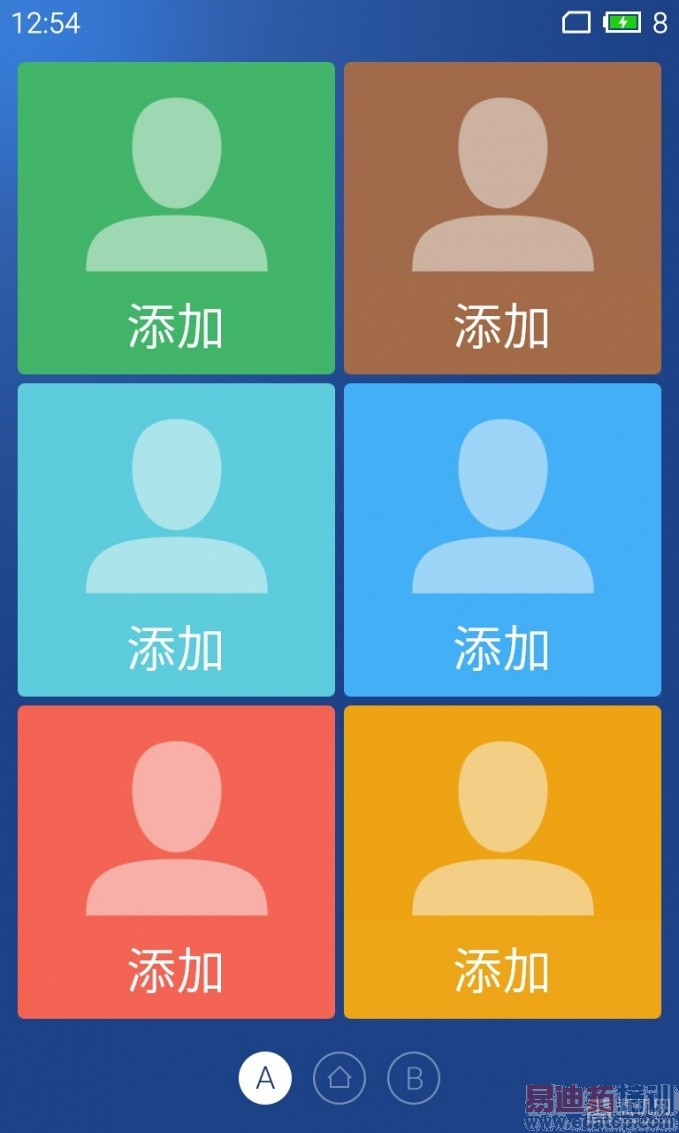Viewport: 679px width, 1133px height.
Task: Switch to page B
Action: click(x=414, y=1078)
